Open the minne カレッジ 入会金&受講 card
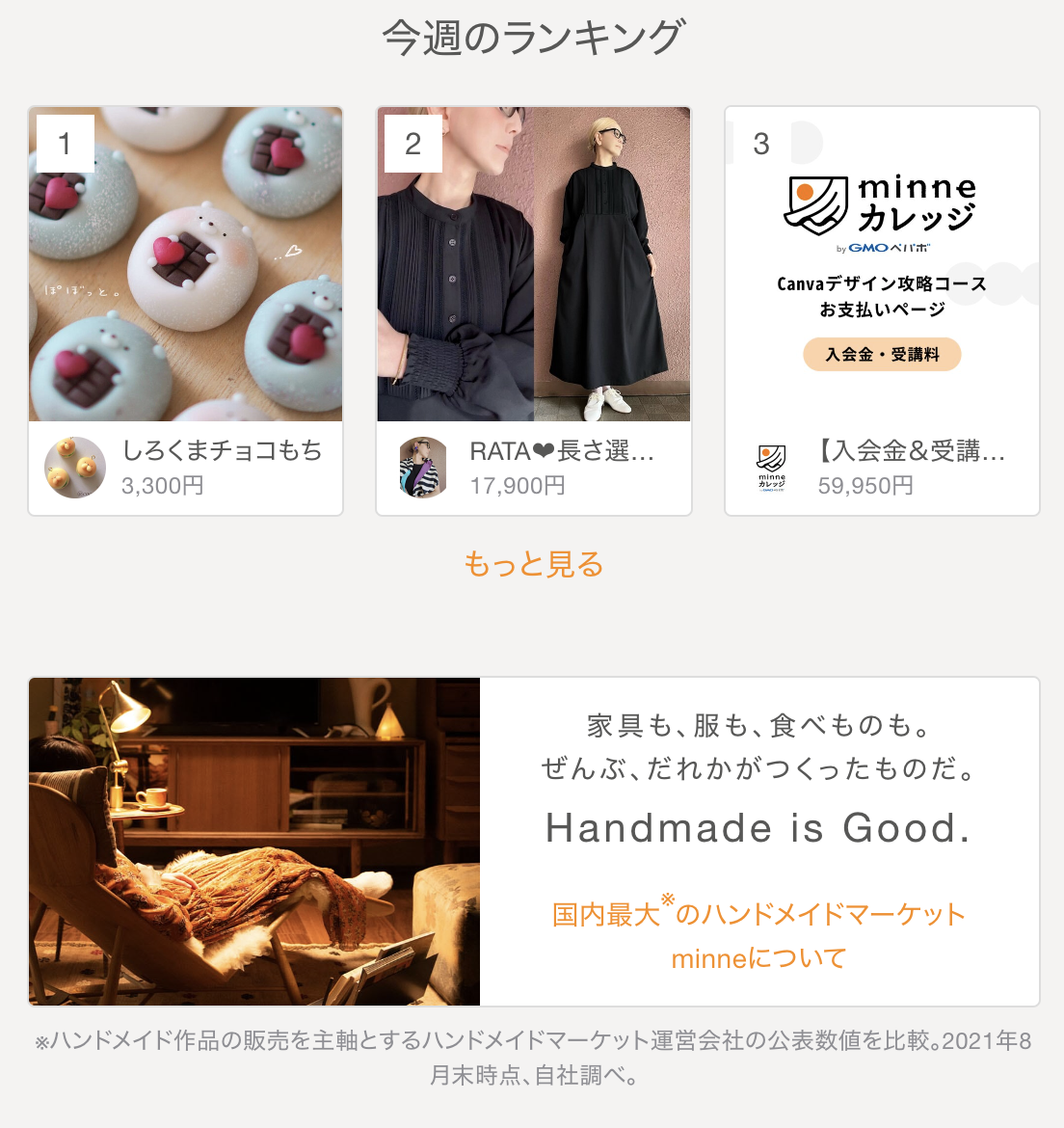 click(882, 310)
